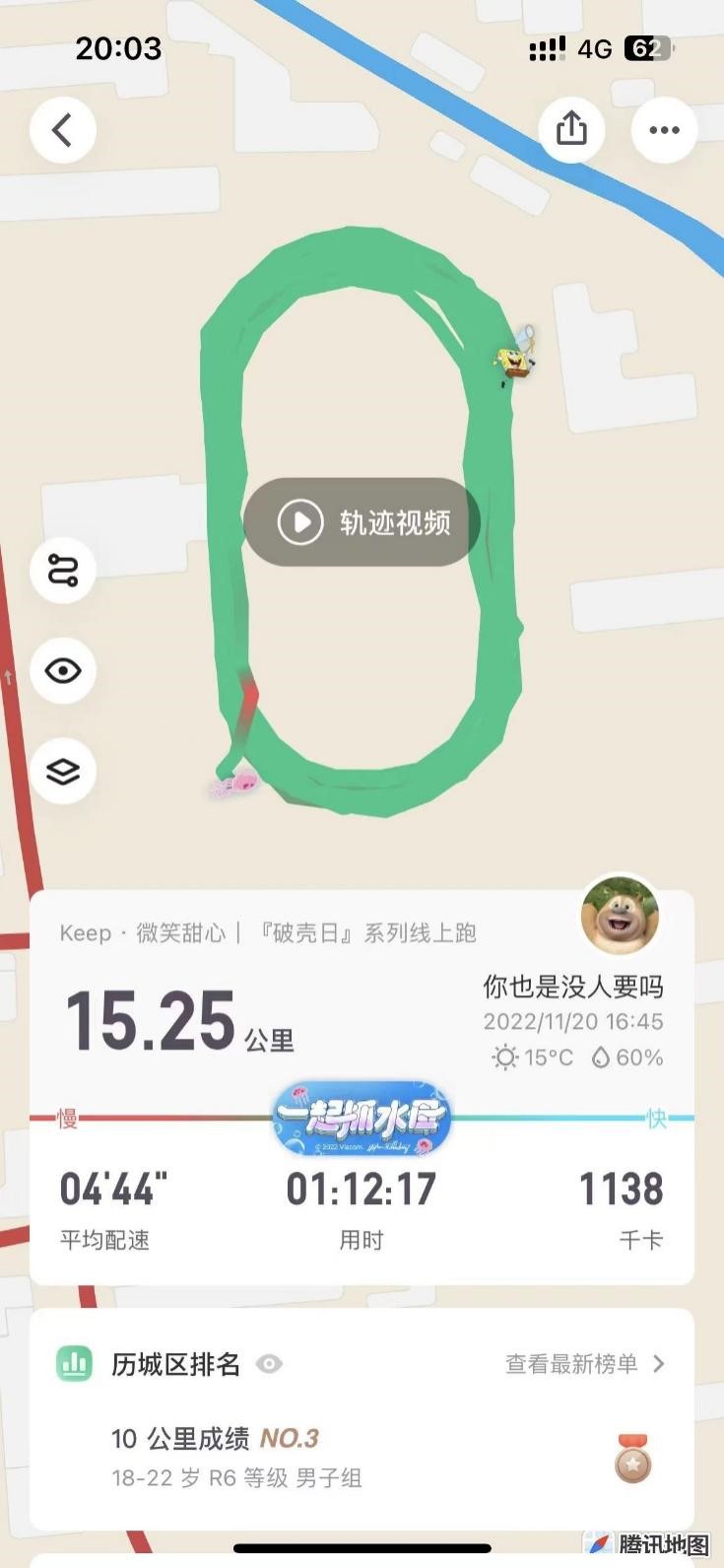The image size is (724, 1568).
Task: View latest ranking via 查看最新榜单
Action: click(x=585, y=1364)
